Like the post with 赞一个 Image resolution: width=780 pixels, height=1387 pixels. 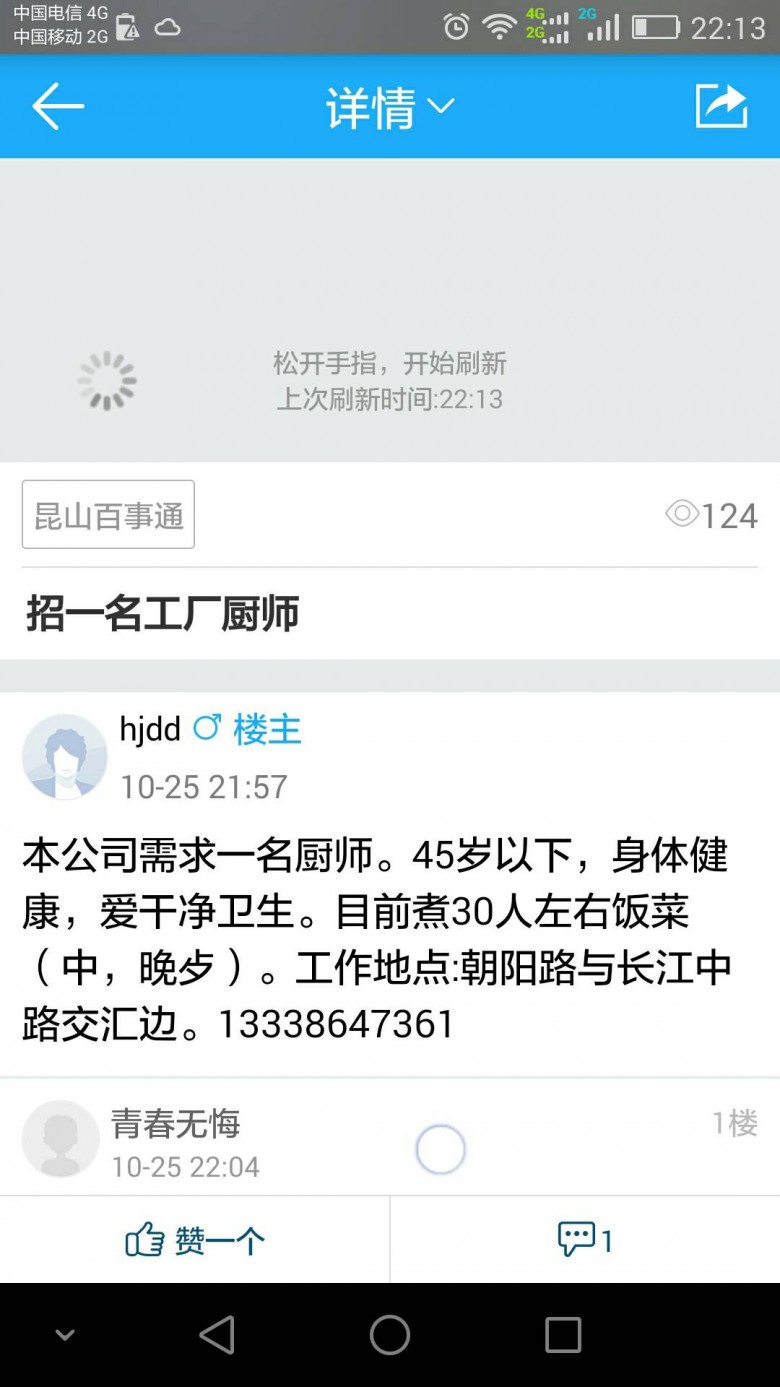[x=195, y=1240]
